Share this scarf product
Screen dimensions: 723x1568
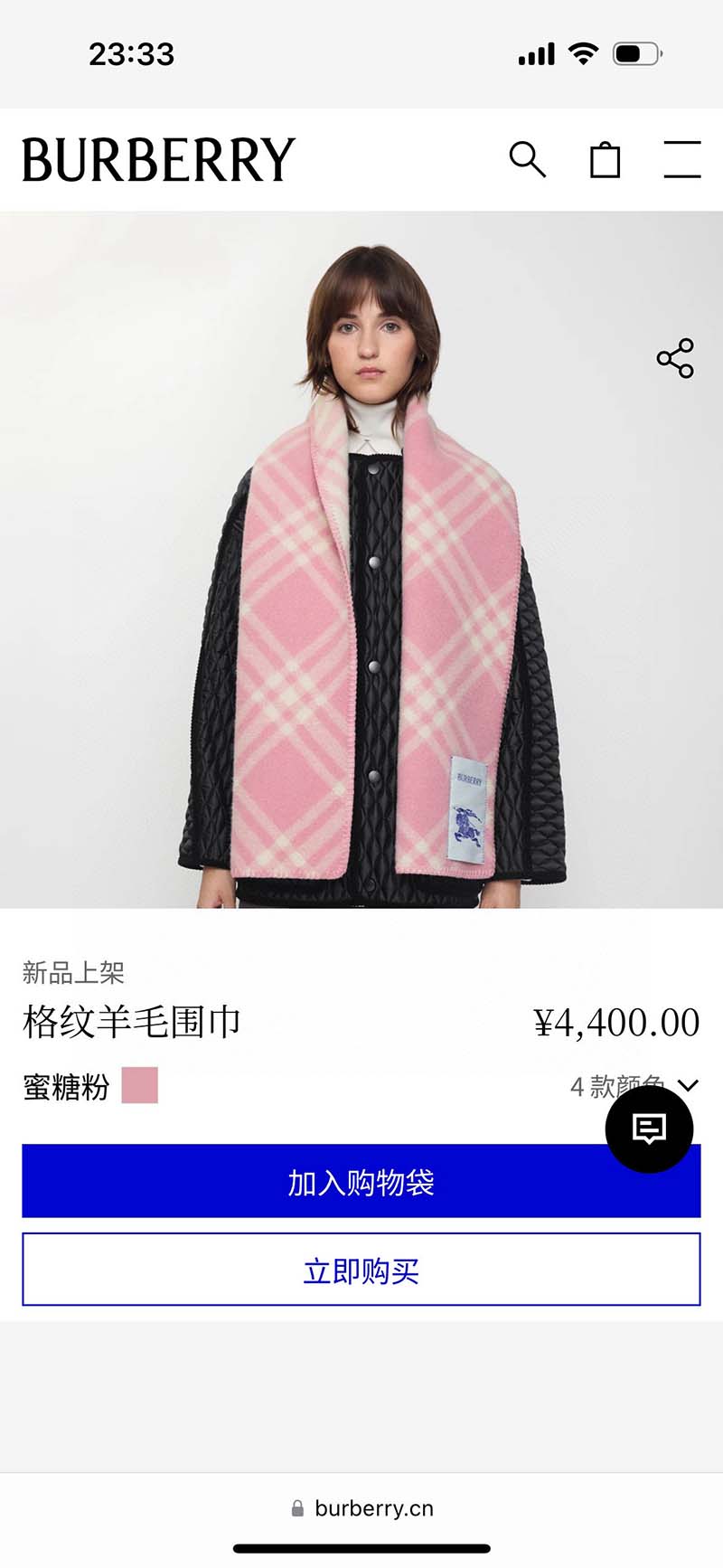675,358
